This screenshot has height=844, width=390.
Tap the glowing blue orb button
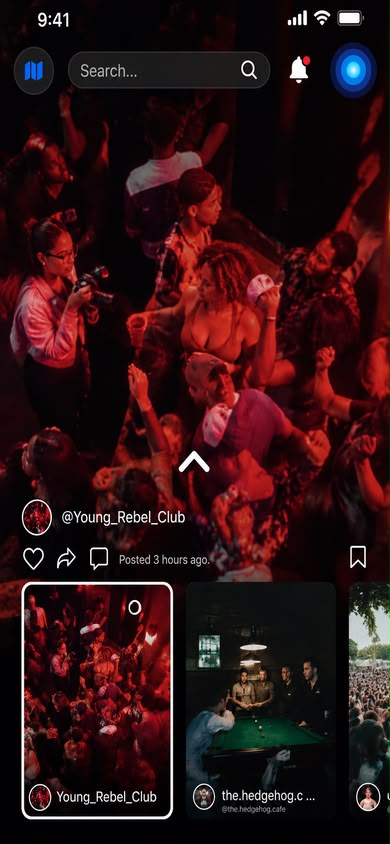353,70
